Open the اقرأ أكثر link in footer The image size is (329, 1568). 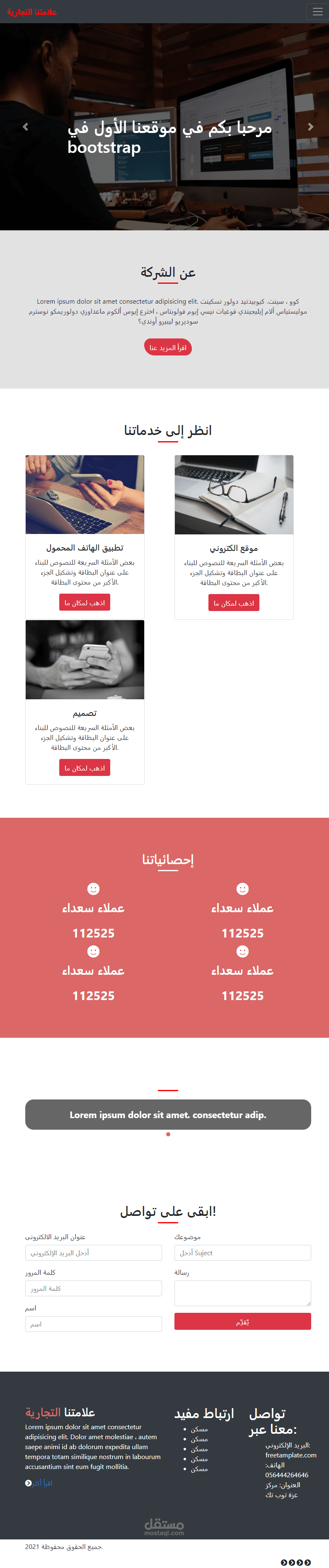pos(39,1483)
